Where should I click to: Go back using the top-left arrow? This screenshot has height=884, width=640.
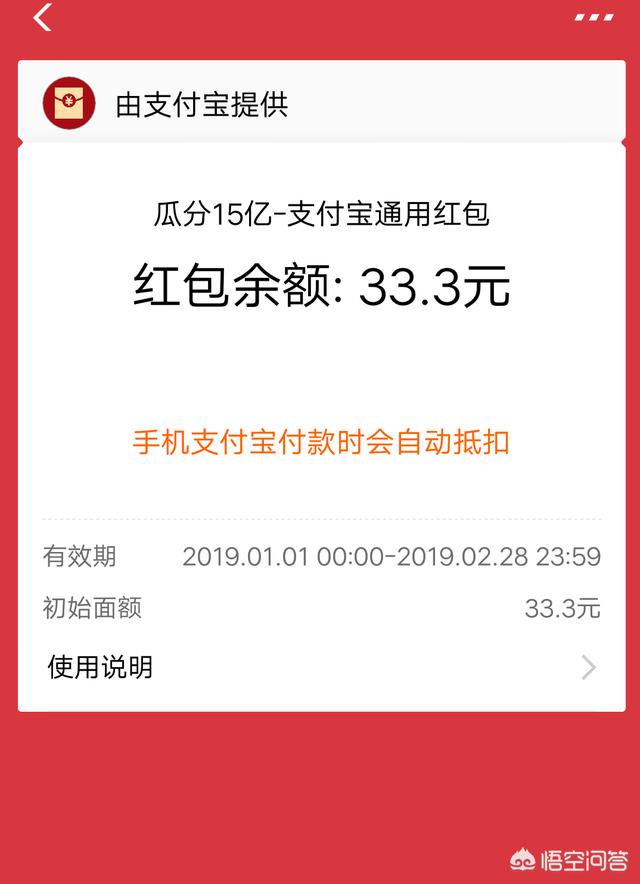tap(42, 17)
